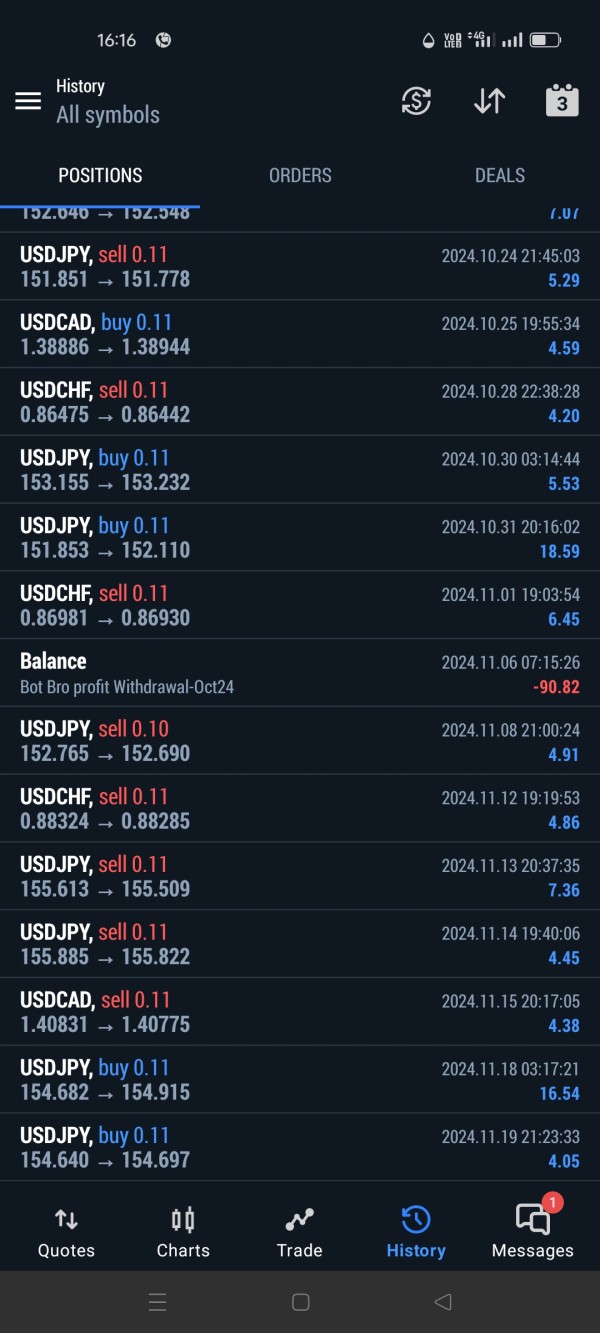Go to the Quotes section
This screenshot has width=600, height=1333.
[x=66, y=1232]
